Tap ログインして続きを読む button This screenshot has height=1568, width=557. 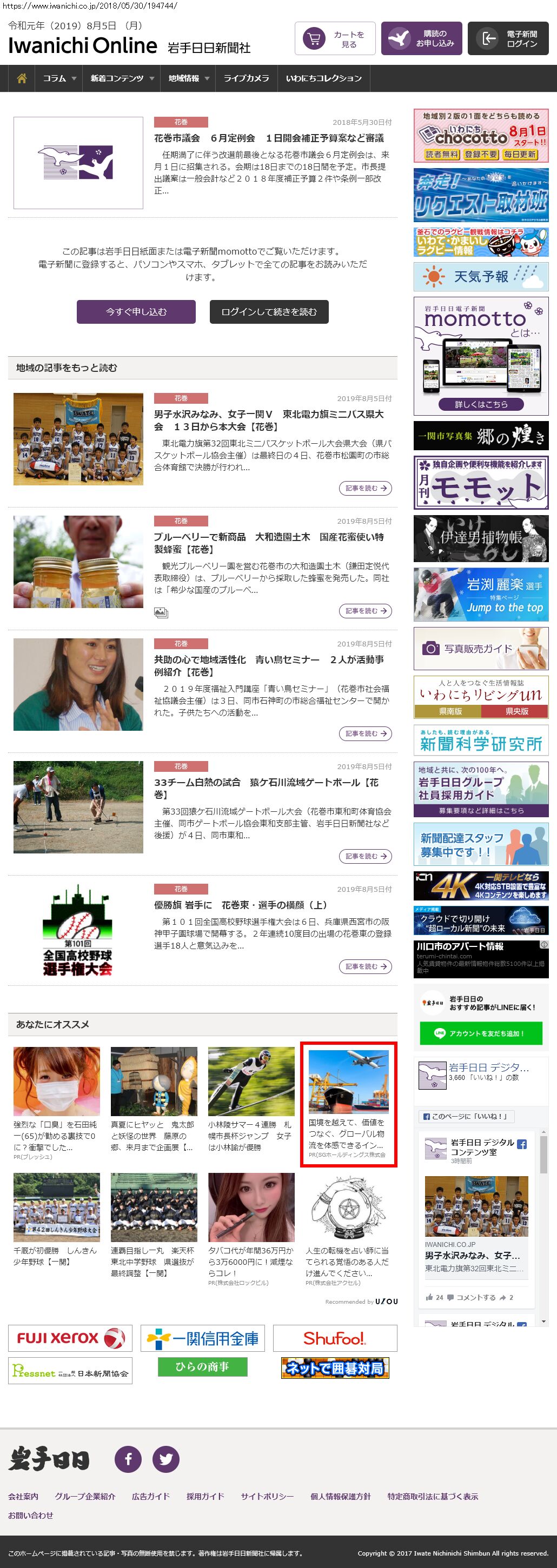click(269, 312)
